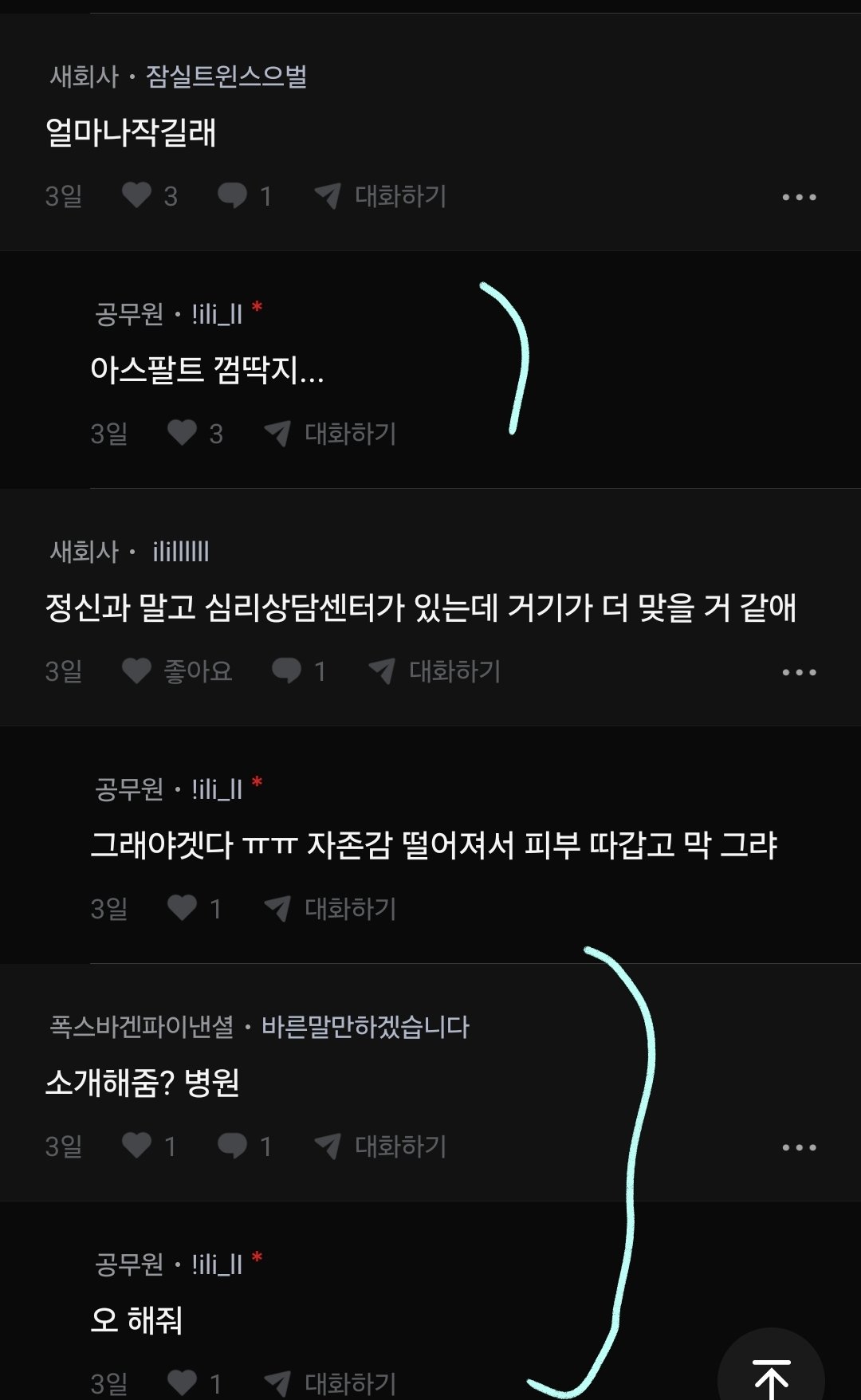Viewport: 861px width, 1400px height.
Task: Open replies on the '얼마나작길래' comment
Action: tap(233, 195)
